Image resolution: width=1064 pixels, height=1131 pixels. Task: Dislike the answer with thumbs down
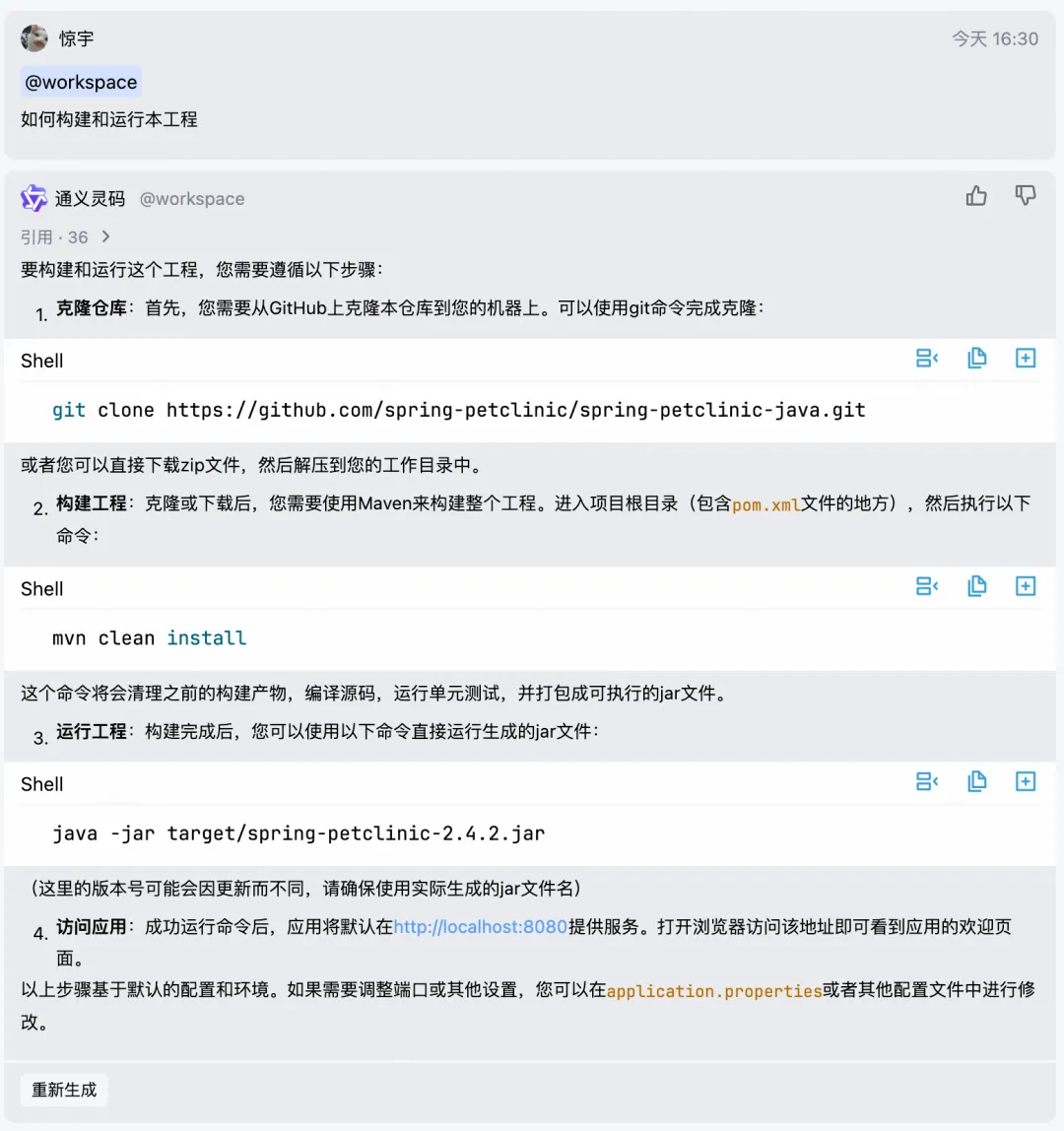click(1026, 196)
